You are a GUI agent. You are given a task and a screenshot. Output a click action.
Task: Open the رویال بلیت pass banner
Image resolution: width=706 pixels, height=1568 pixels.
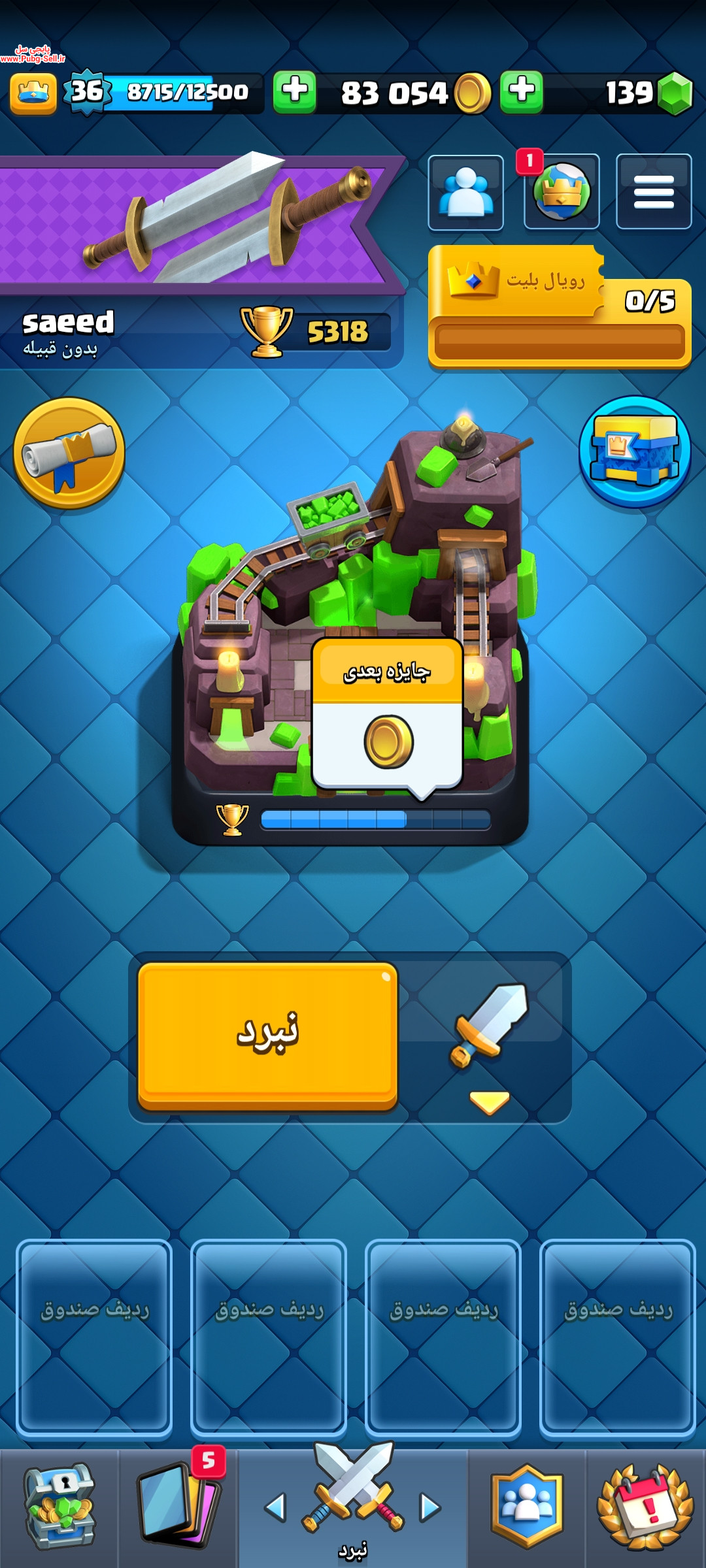(560, 306)
